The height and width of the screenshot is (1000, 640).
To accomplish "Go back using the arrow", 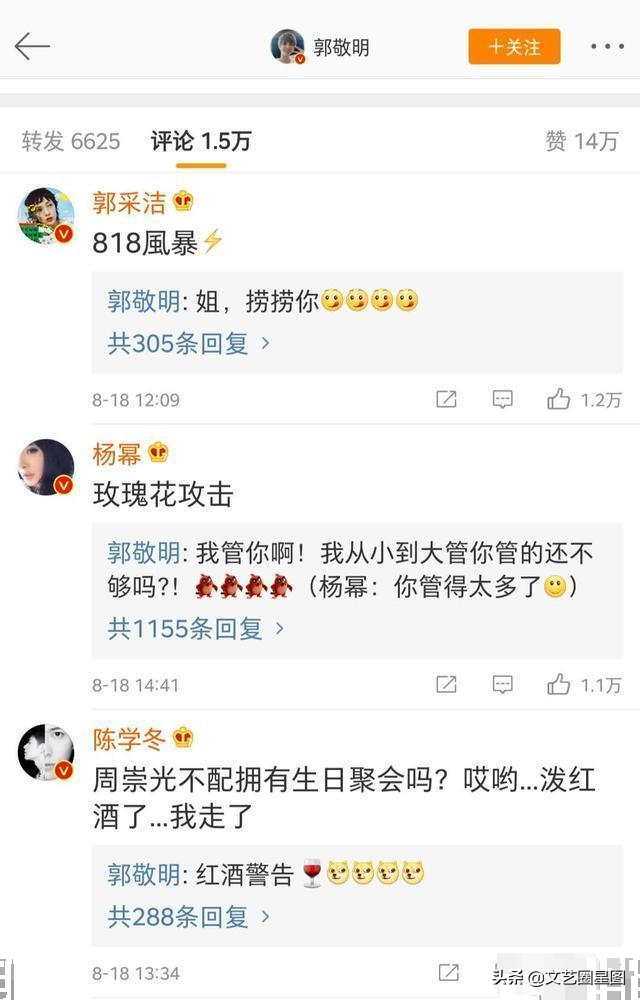I will pos(32,46).
